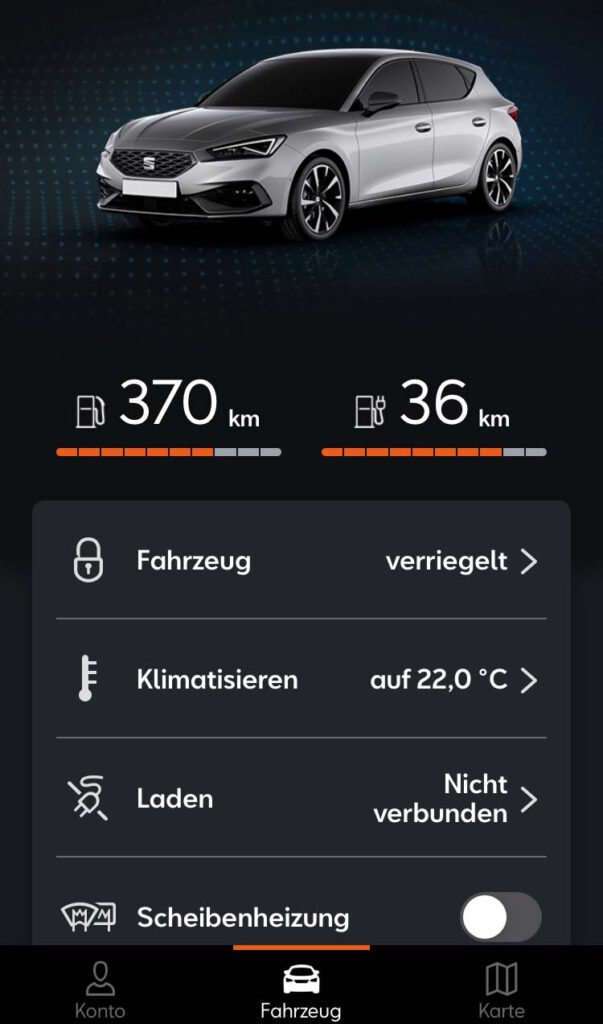Open Klimatisieren settings
Screen dimensions: 603x1024
click(301, 680)
